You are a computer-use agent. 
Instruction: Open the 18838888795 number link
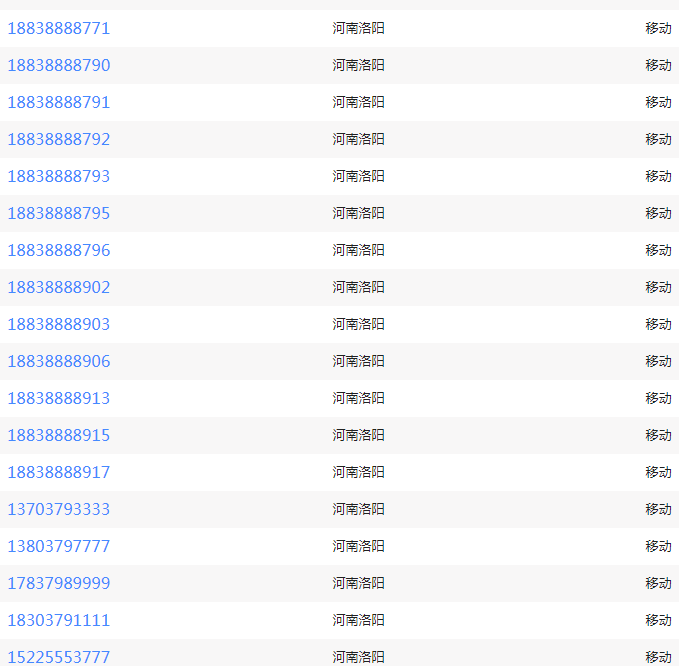pos(59,213)
